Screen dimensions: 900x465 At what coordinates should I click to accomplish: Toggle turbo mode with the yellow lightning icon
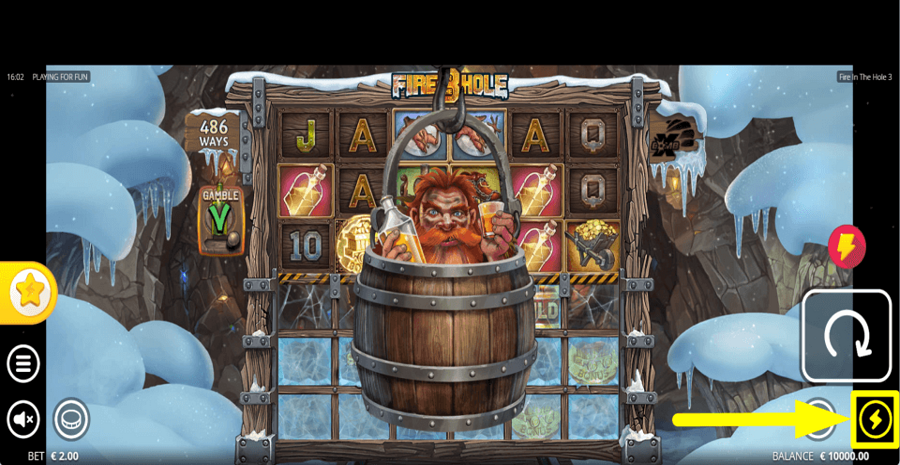click(x=875, y=420)
